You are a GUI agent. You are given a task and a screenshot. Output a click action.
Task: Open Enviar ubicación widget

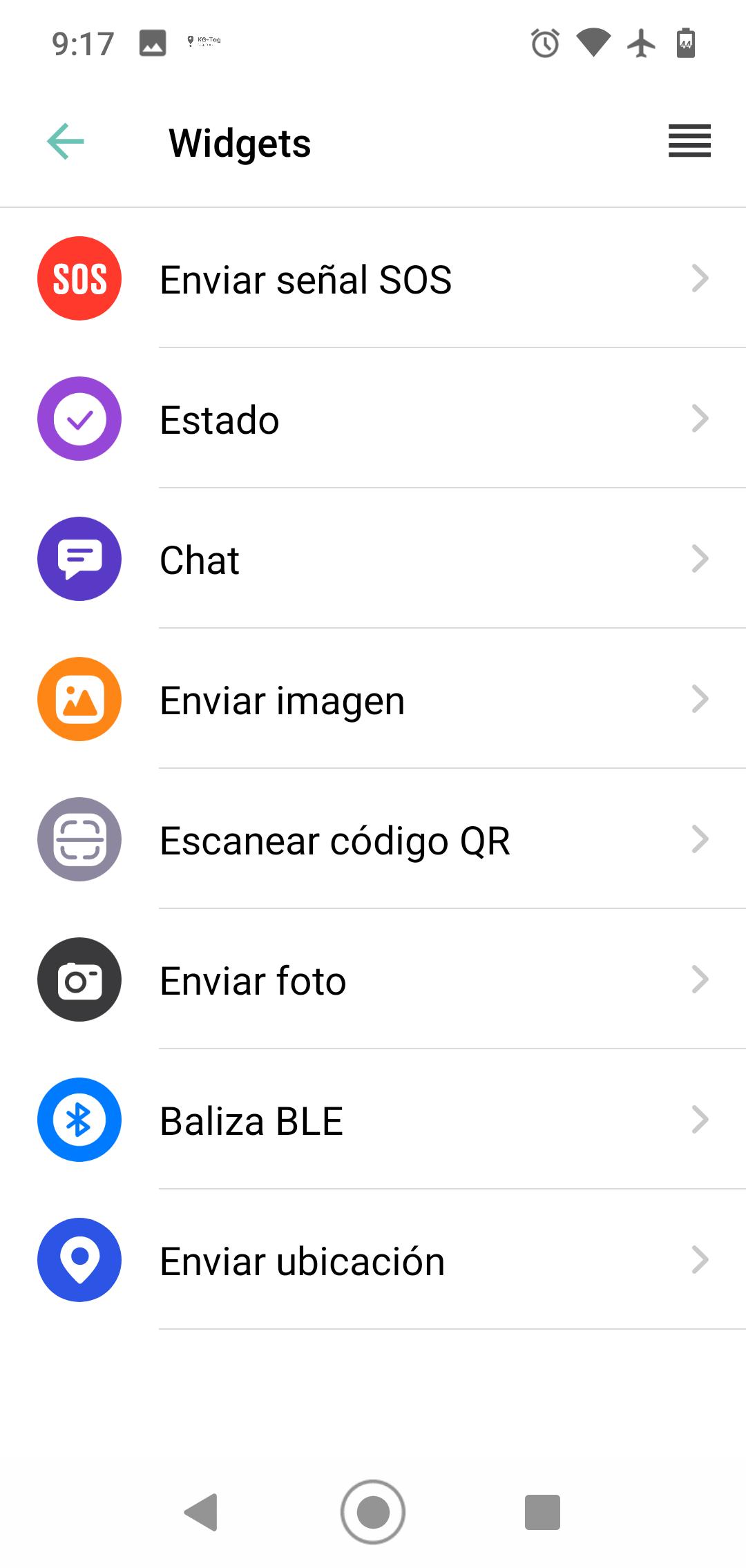373,1260
